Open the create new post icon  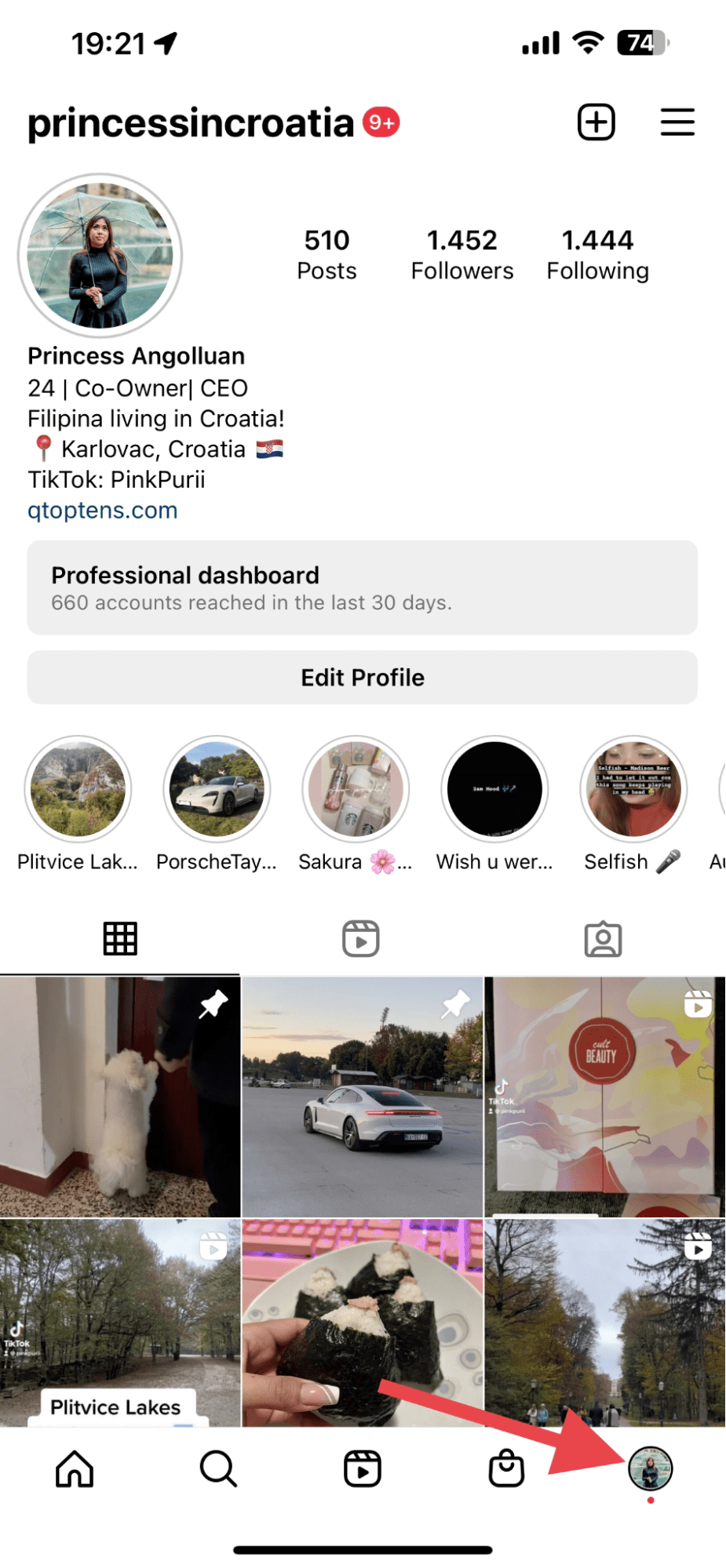596,122
